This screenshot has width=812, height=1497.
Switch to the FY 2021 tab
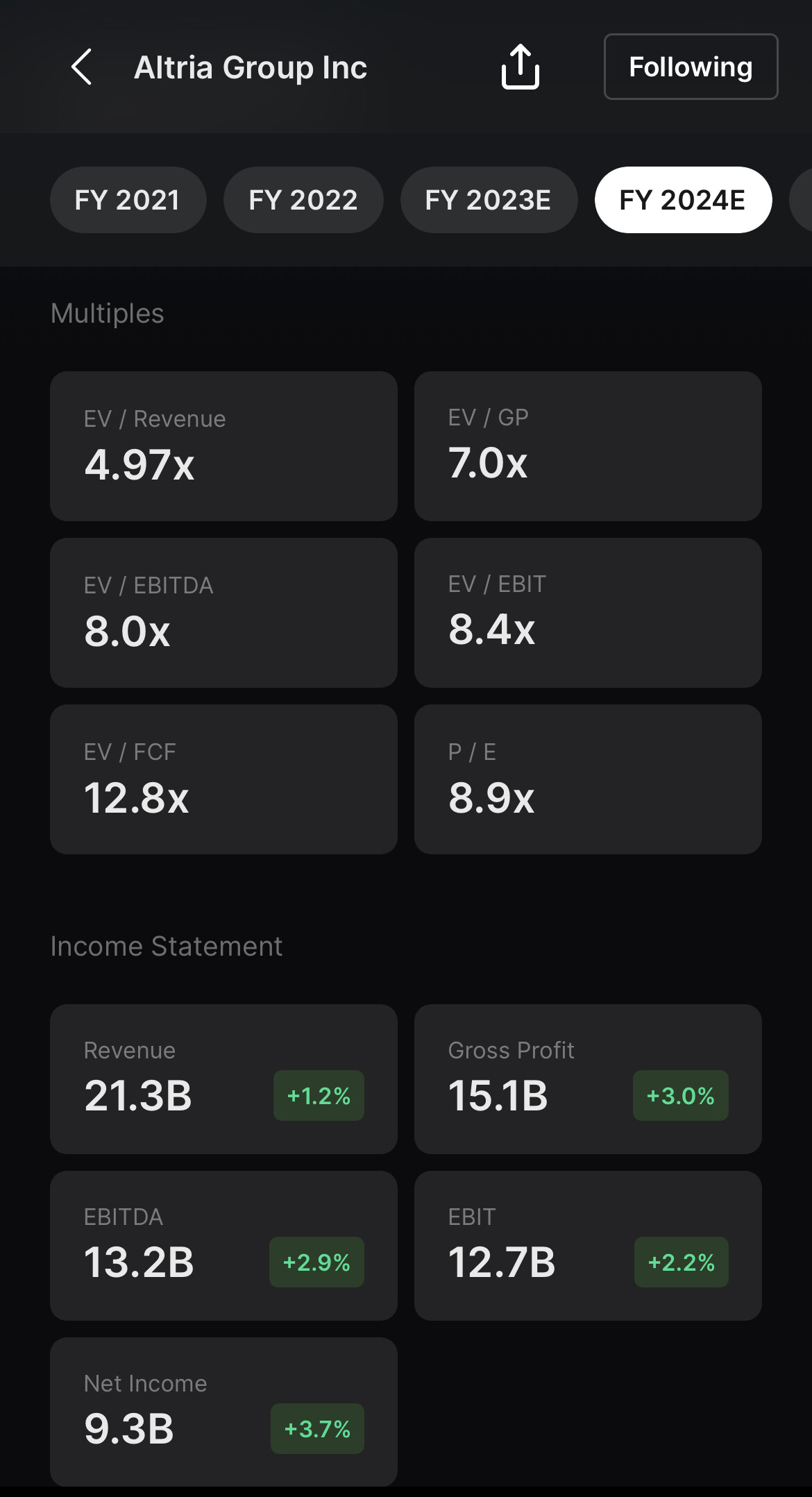[128, 200]
